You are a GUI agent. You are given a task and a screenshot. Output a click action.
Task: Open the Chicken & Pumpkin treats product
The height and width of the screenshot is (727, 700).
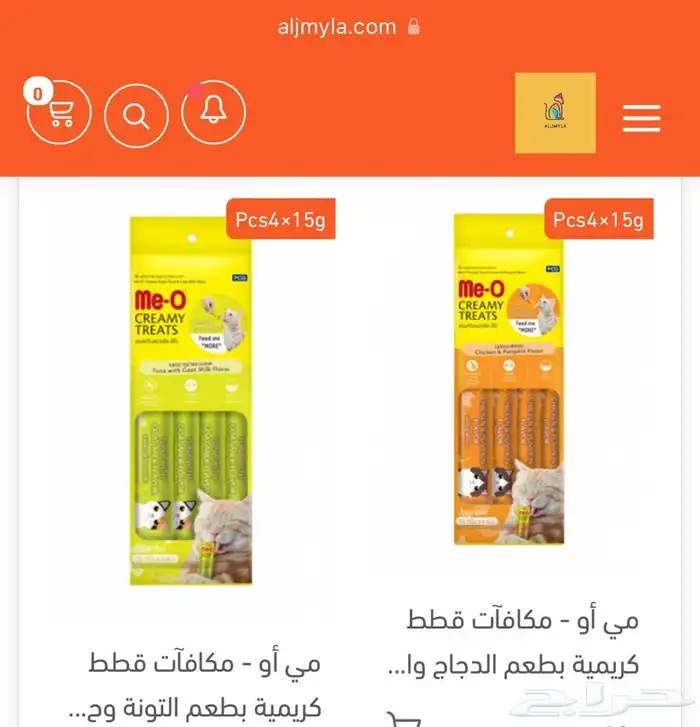point(508,390)
